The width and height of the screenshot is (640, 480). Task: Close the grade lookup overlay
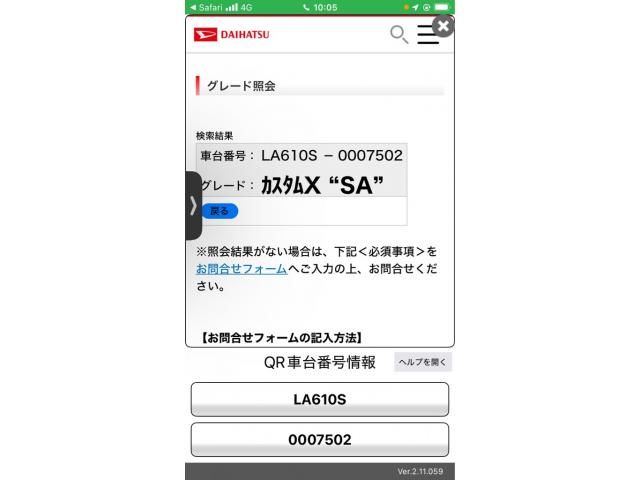point(443,26)
